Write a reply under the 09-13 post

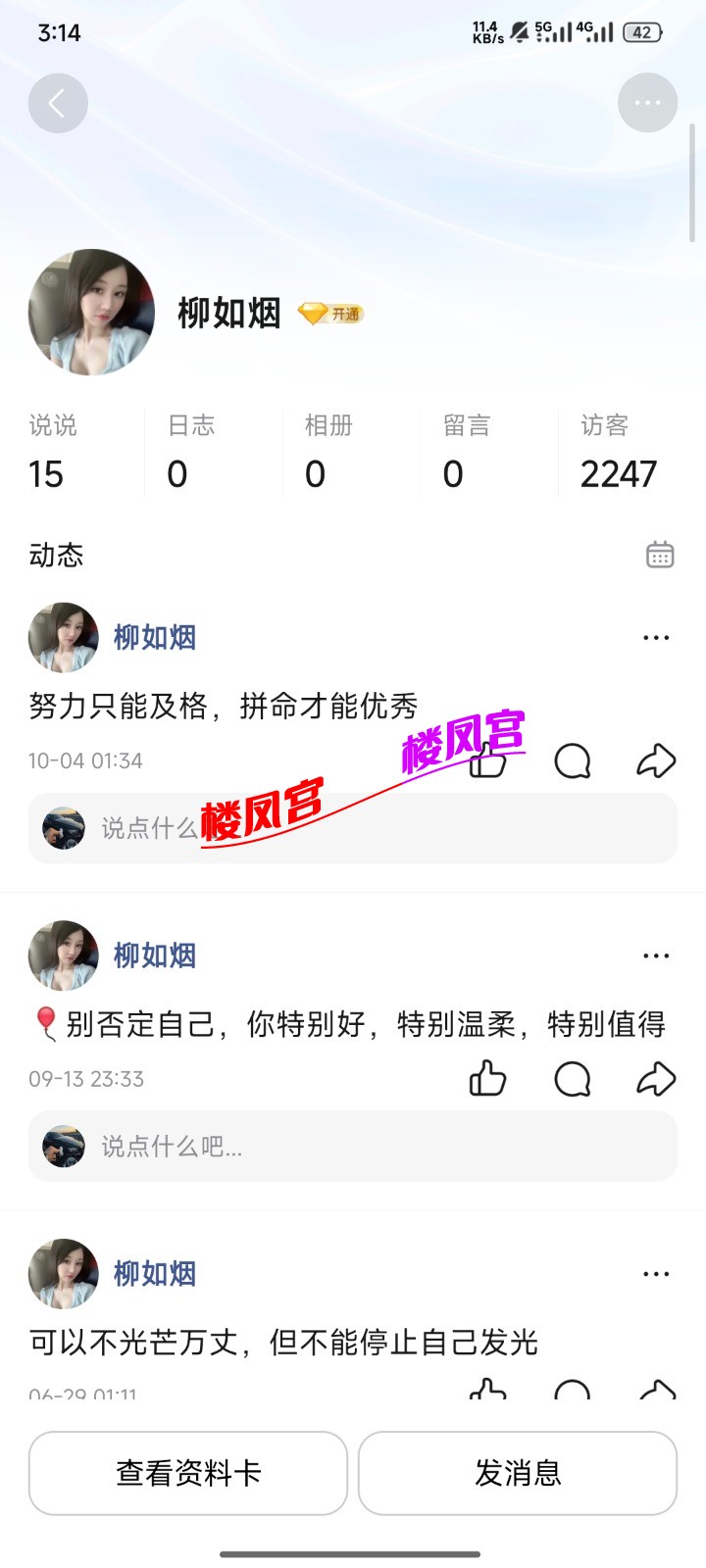[353, 1147]
